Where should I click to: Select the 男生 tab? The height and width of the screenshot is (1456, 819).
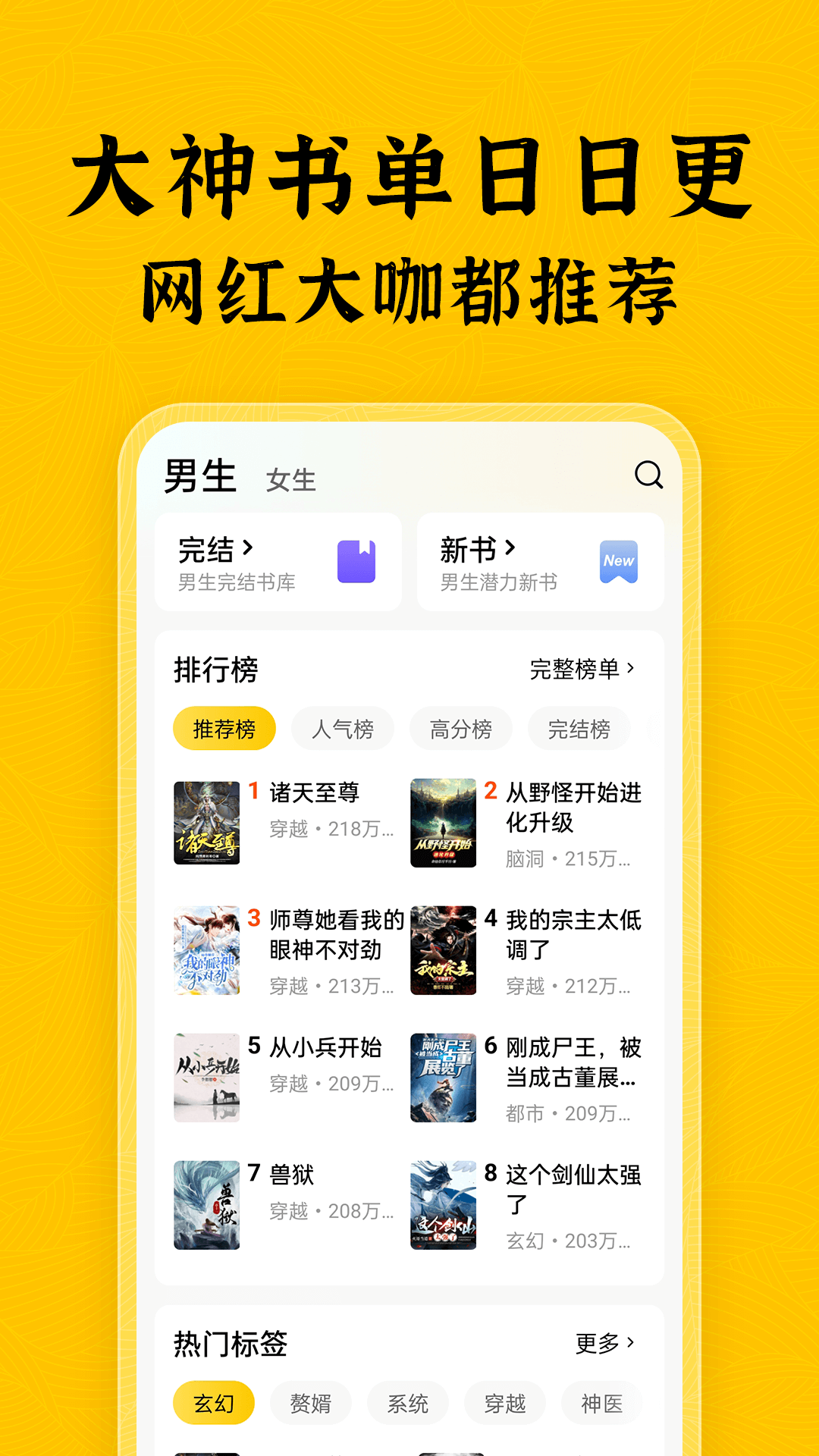[x=201, y=476]
